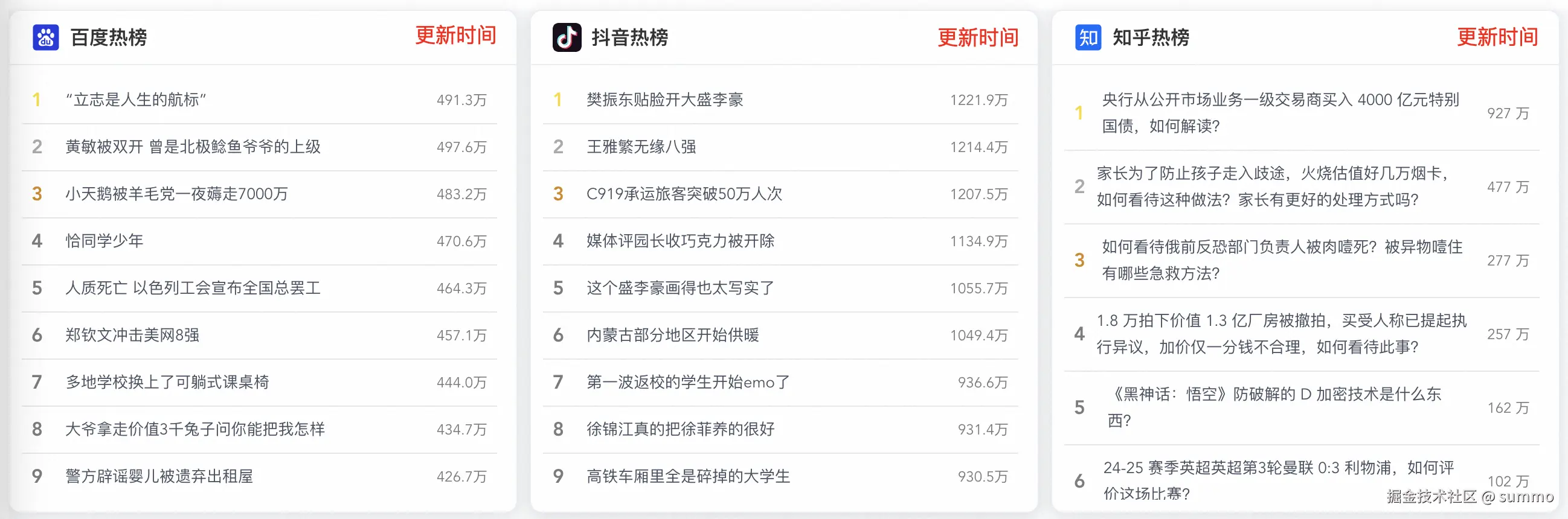This screenshot has width=1568, height=519.
Task: View 多地学校换上了可躺式课桌椅 item
Action: click(167, 382)
